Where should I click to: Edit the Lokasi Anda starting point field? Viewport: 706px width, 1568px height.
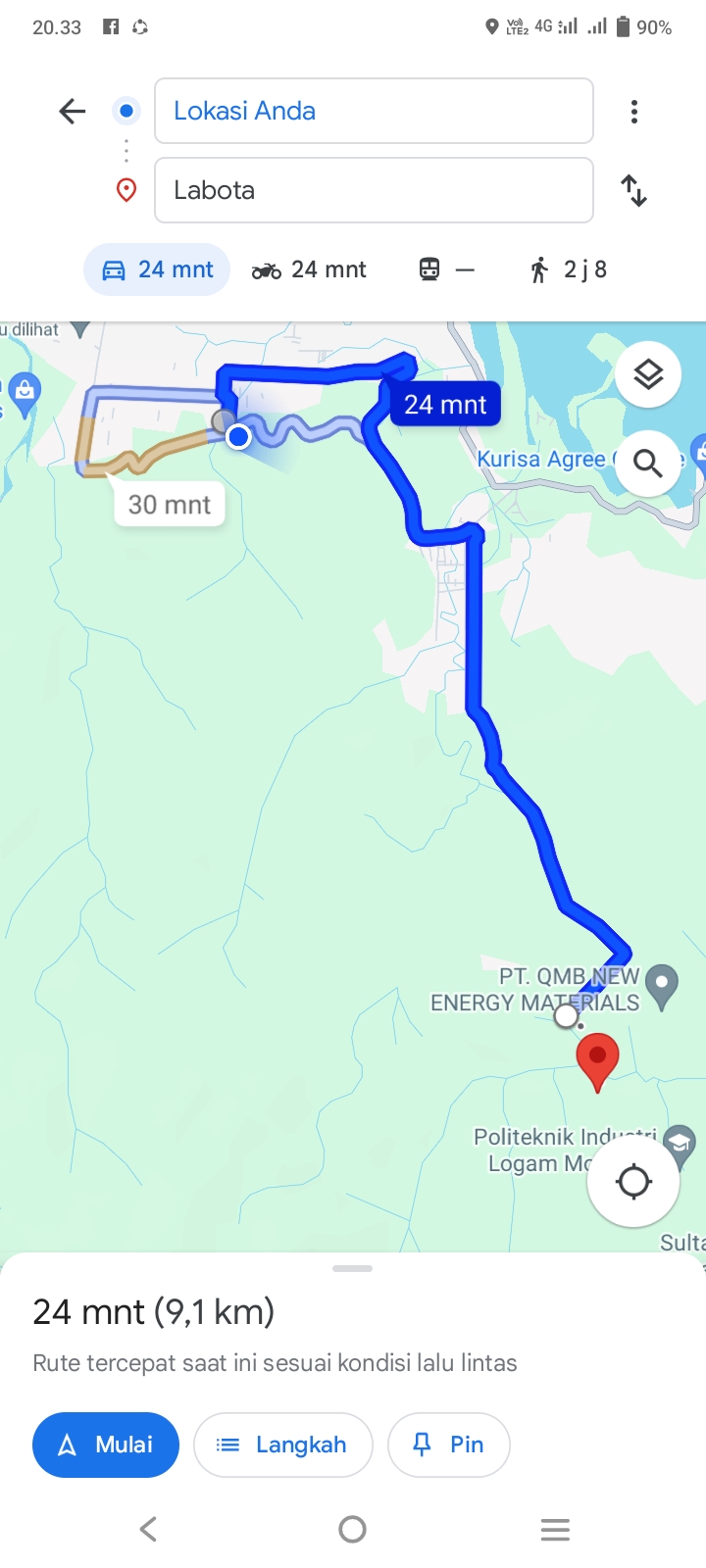pos(374,111)
